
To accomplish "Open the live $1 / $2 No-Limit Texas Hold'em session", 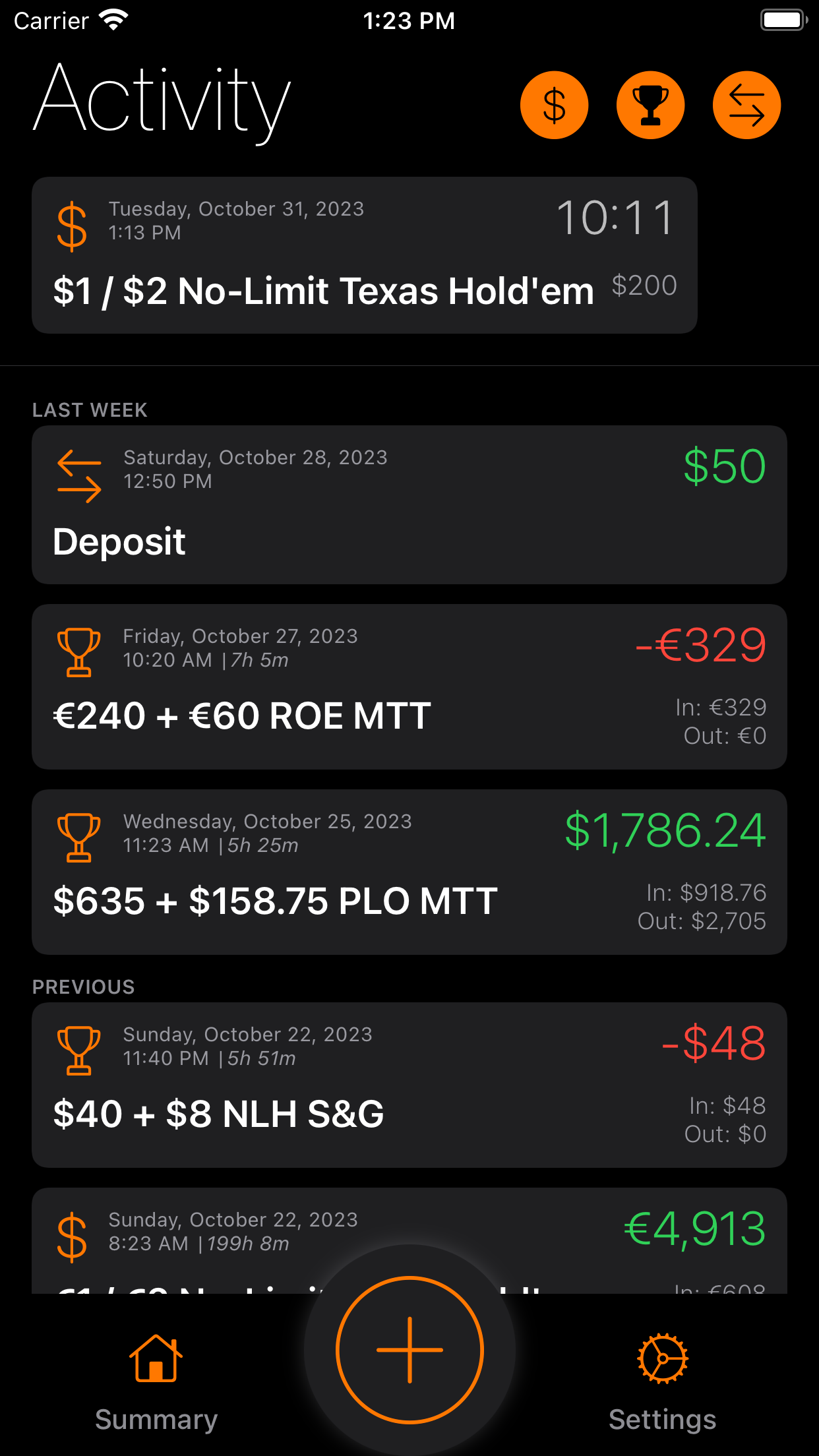I will point(365,255).
